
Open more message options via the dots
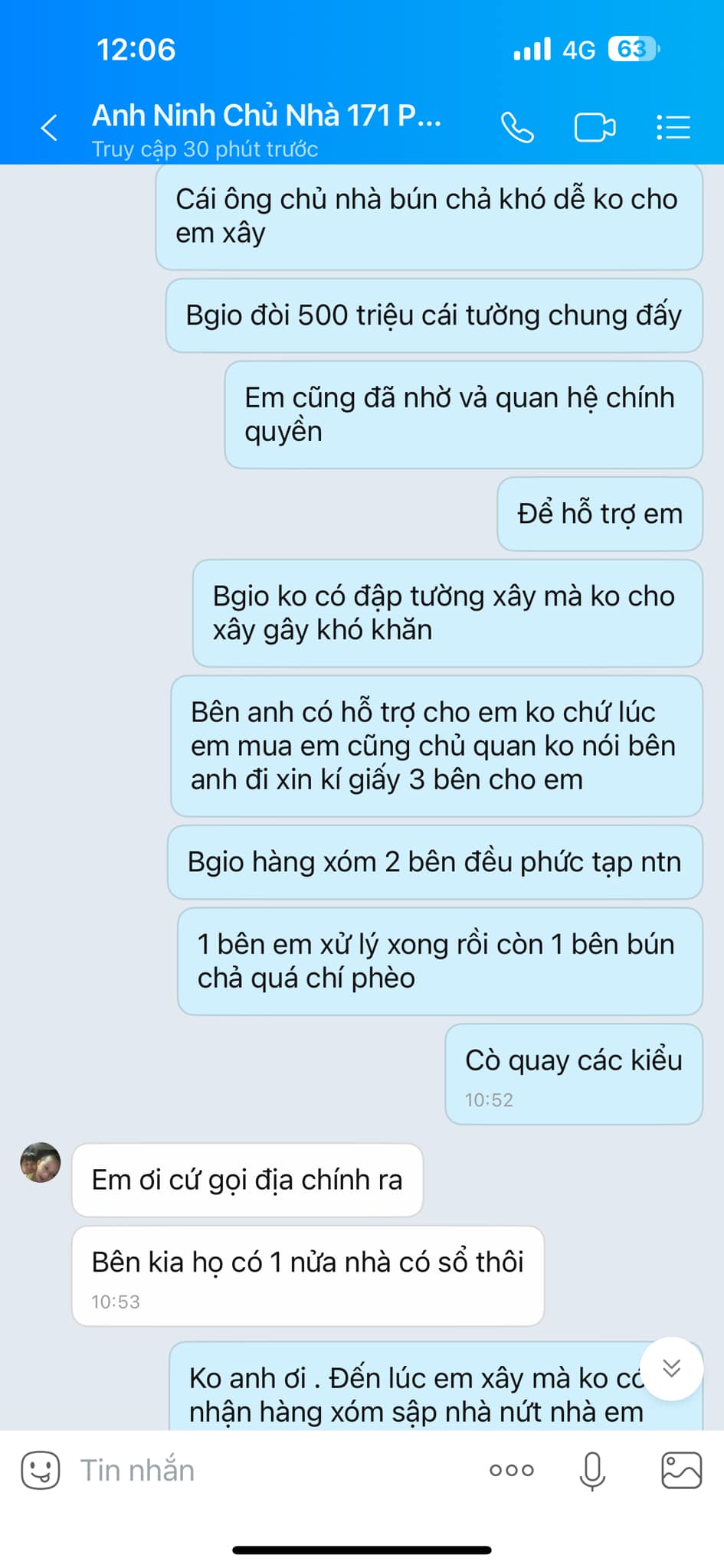click(x=512, y=1468)
